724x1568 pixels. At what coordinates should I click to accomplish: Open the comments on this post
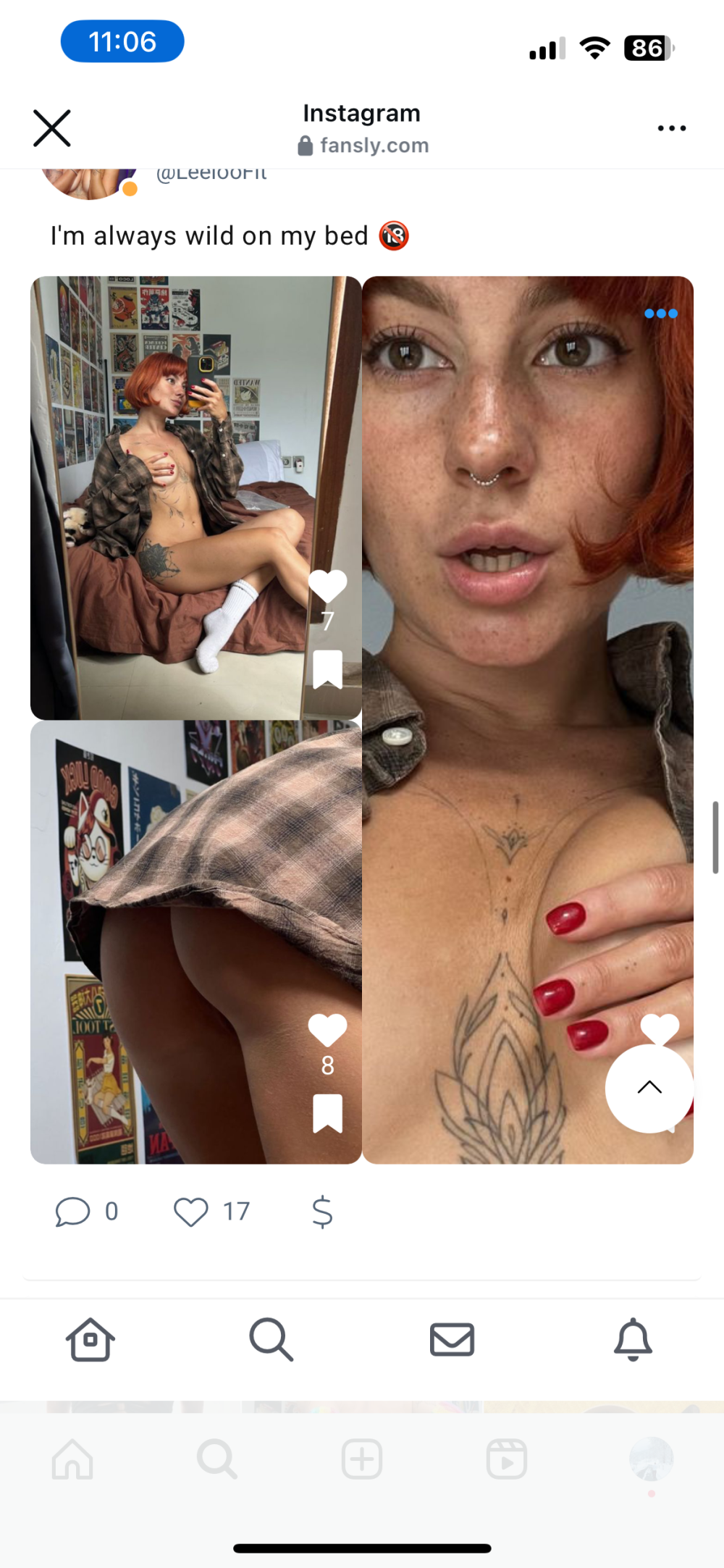pos(73,1212)
